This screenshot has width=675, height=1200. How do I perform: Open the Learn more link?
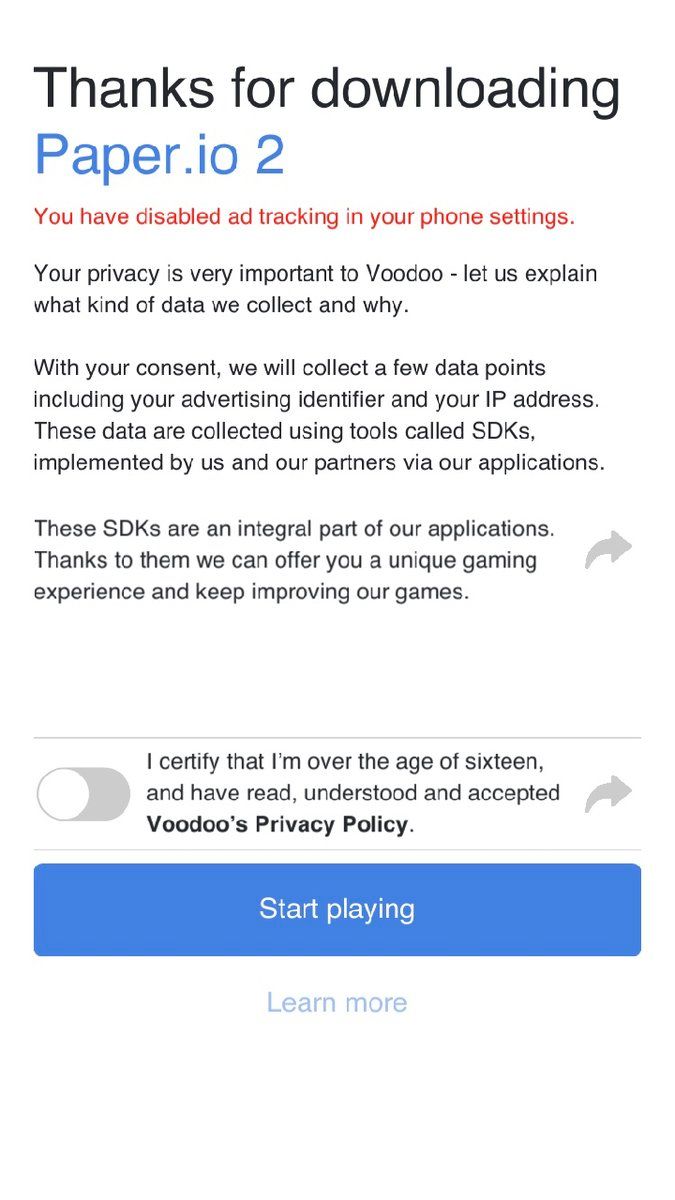point(337,1002)
